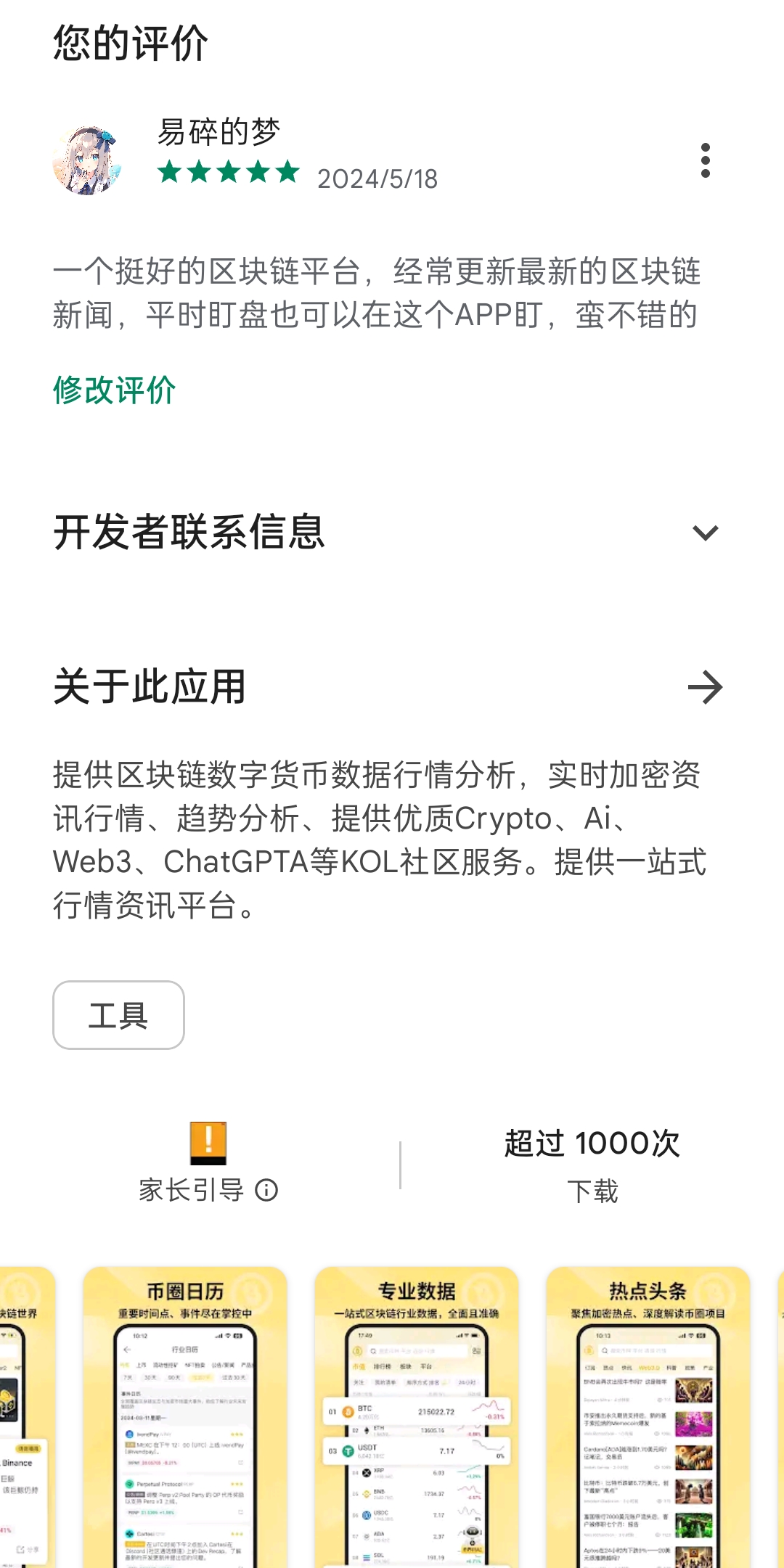Open 关于此应用 details arrow

coord(705,687)
